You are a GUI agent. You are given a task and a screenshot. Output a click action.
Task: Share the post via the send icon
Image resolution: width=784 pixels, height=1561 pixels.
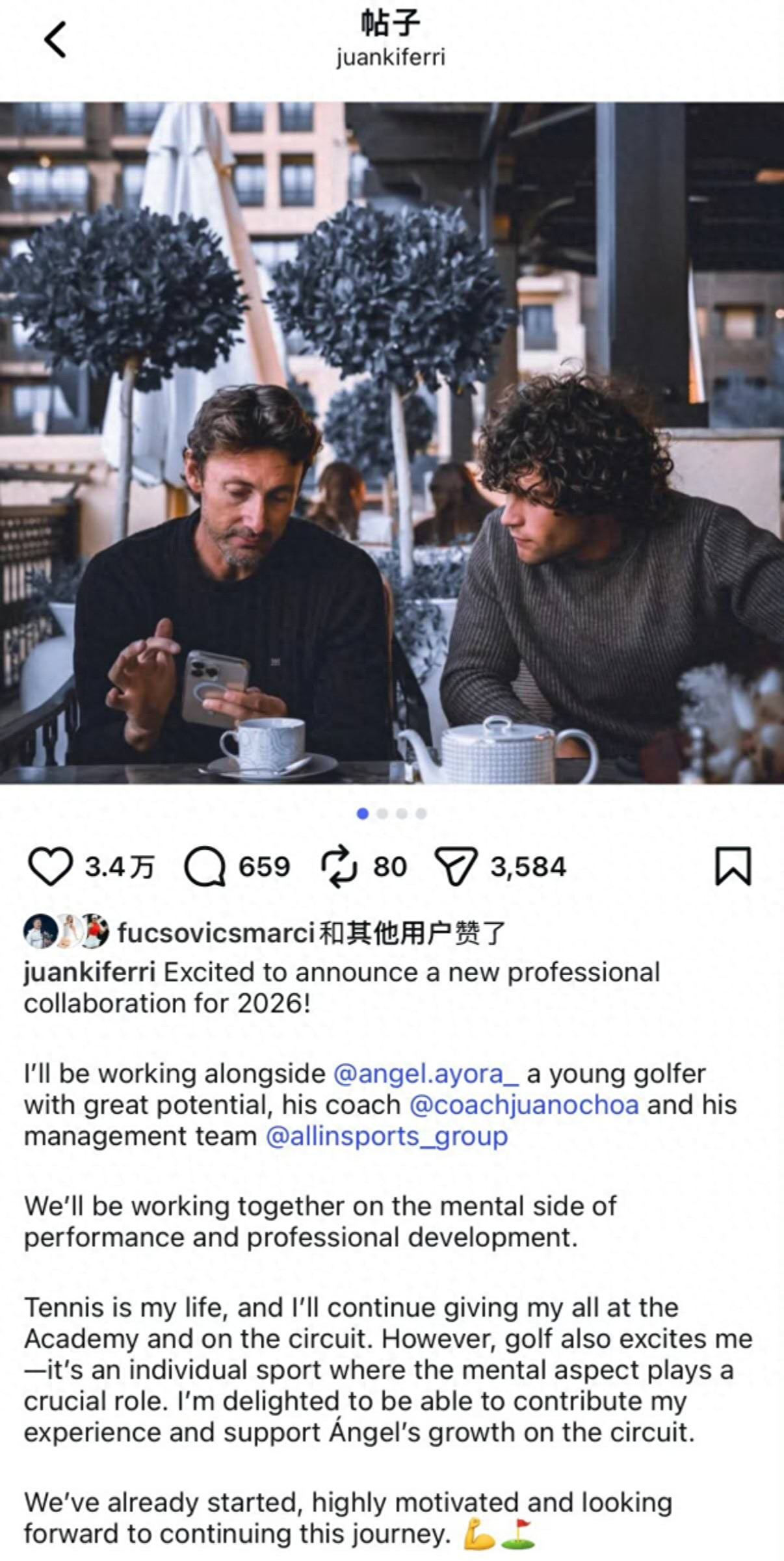pos(456,867)
